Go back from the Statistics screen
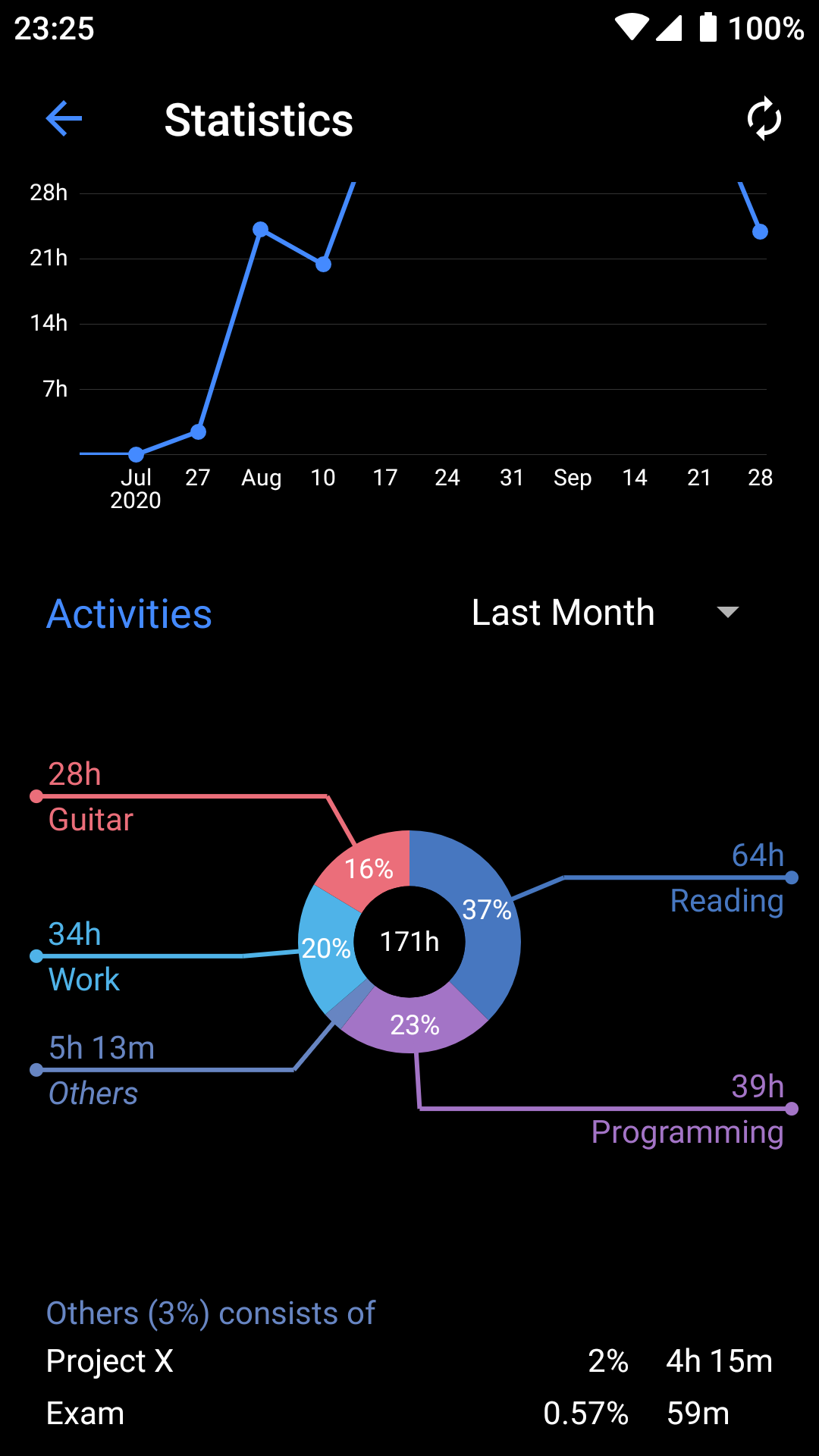This screenshot has height=1456, width=819. point(64,119)
